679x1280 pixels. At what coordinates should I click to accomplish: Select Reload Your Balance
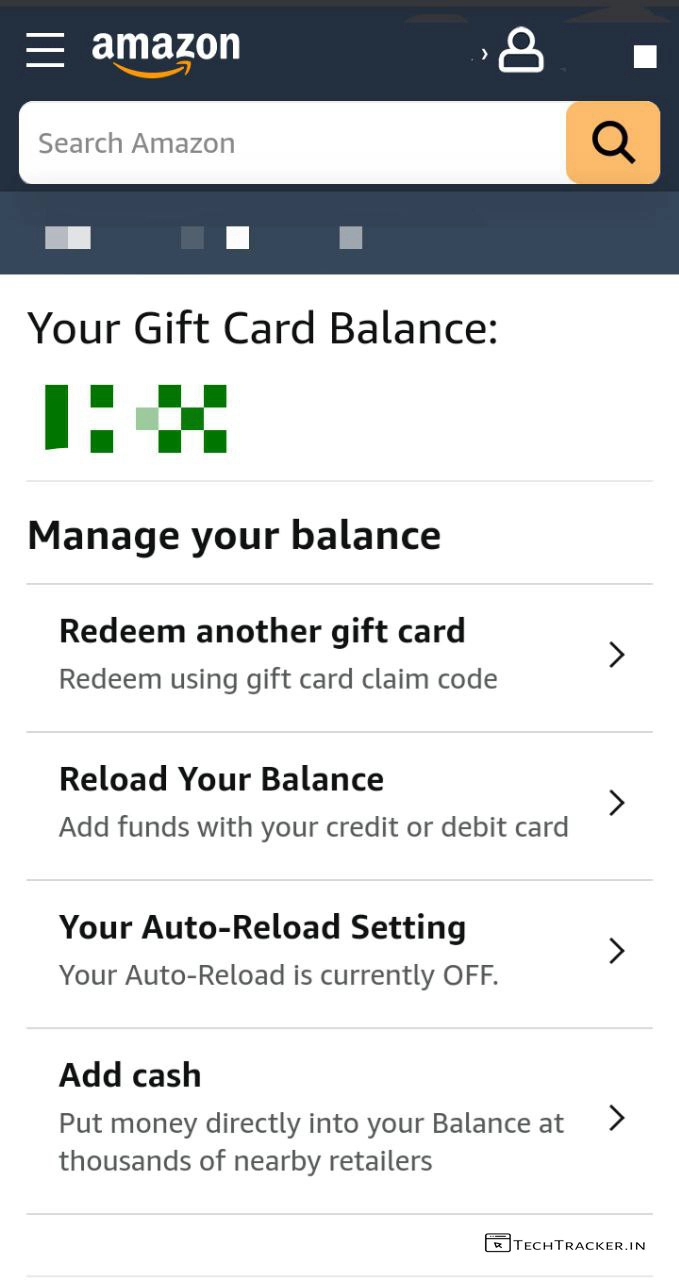point(339,804)
